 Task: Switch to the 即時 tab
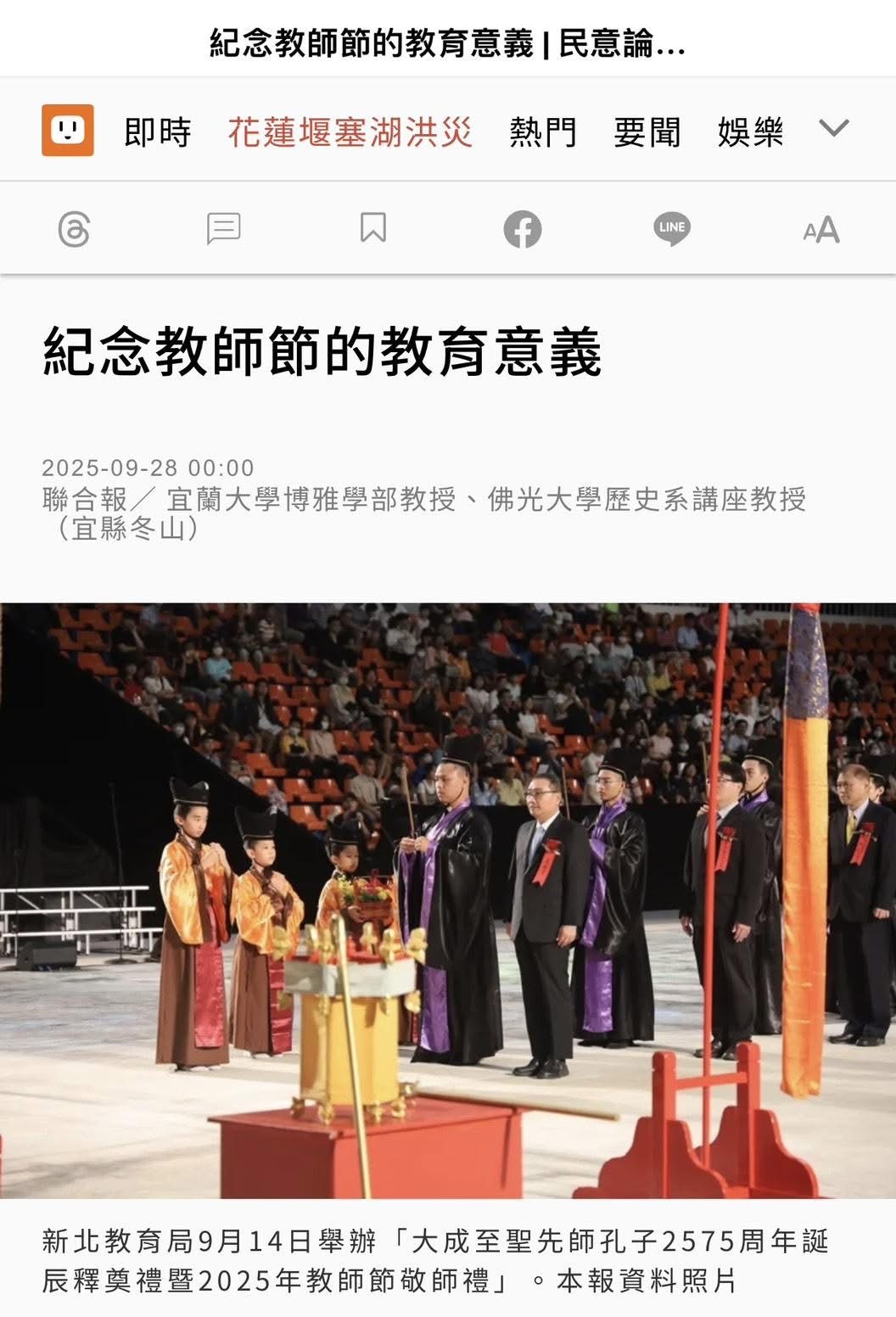(158, 132)
